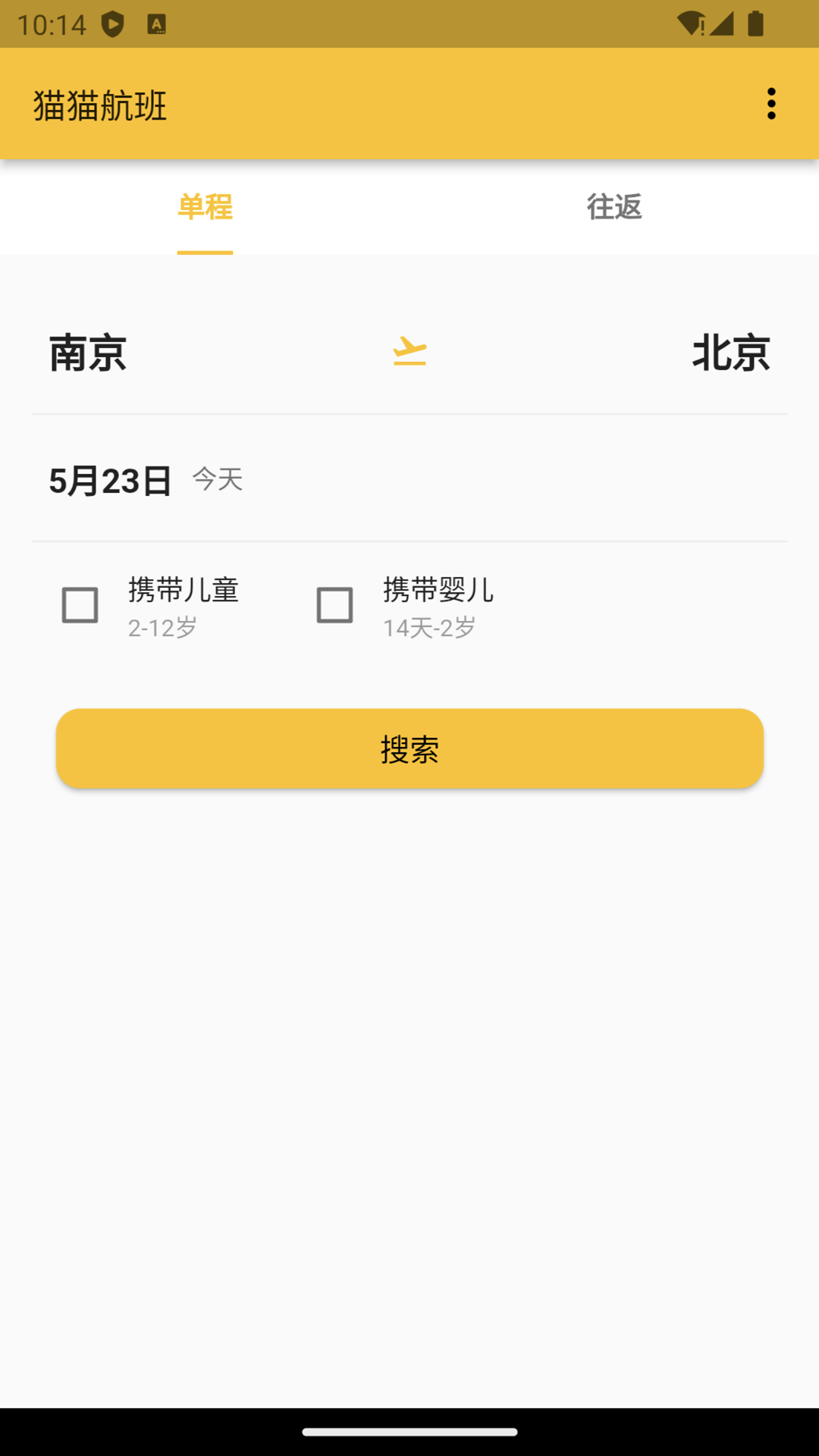Open the date picker showing 5月23日
Viewport: 819px width, 1456px height.
(111, 479)
